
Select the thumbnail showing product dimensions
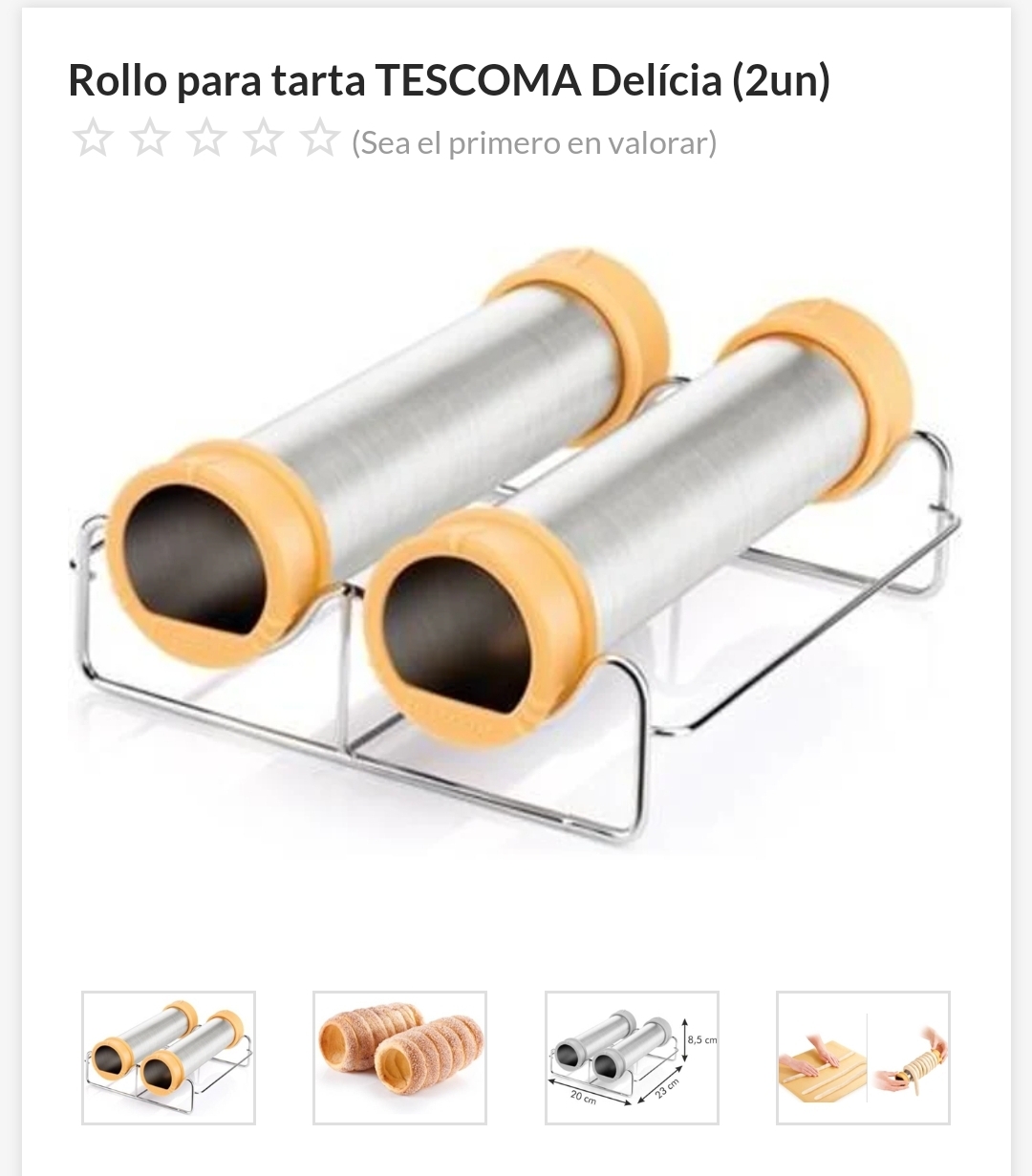click(632, 1058)
